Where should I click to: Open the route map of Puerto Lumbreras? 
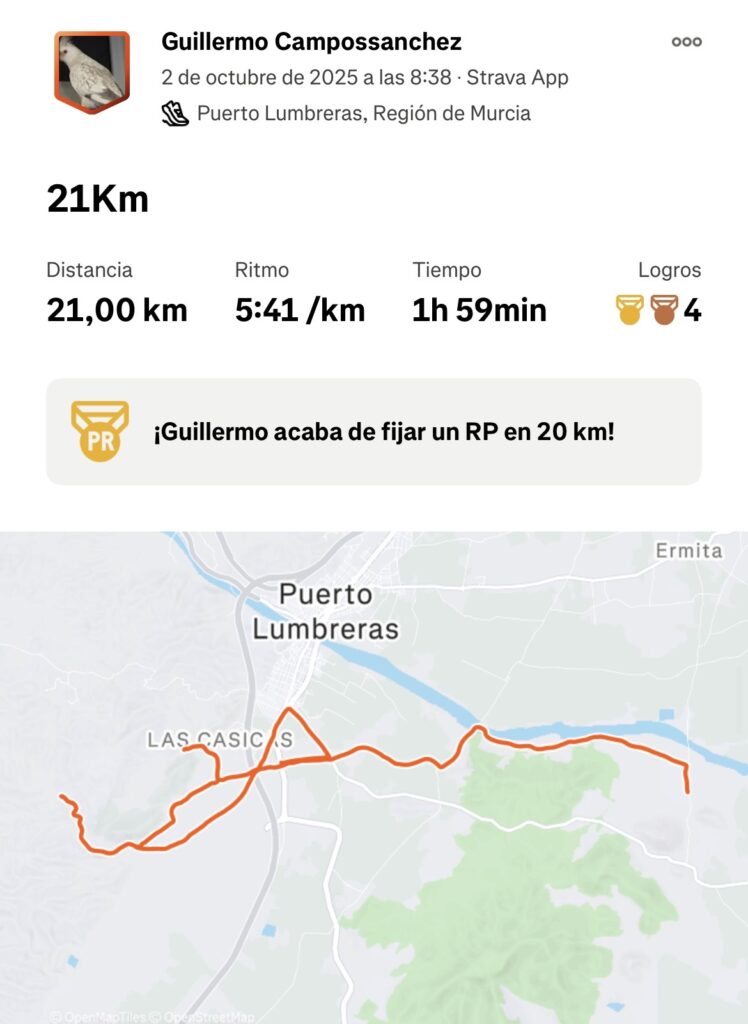374,776
